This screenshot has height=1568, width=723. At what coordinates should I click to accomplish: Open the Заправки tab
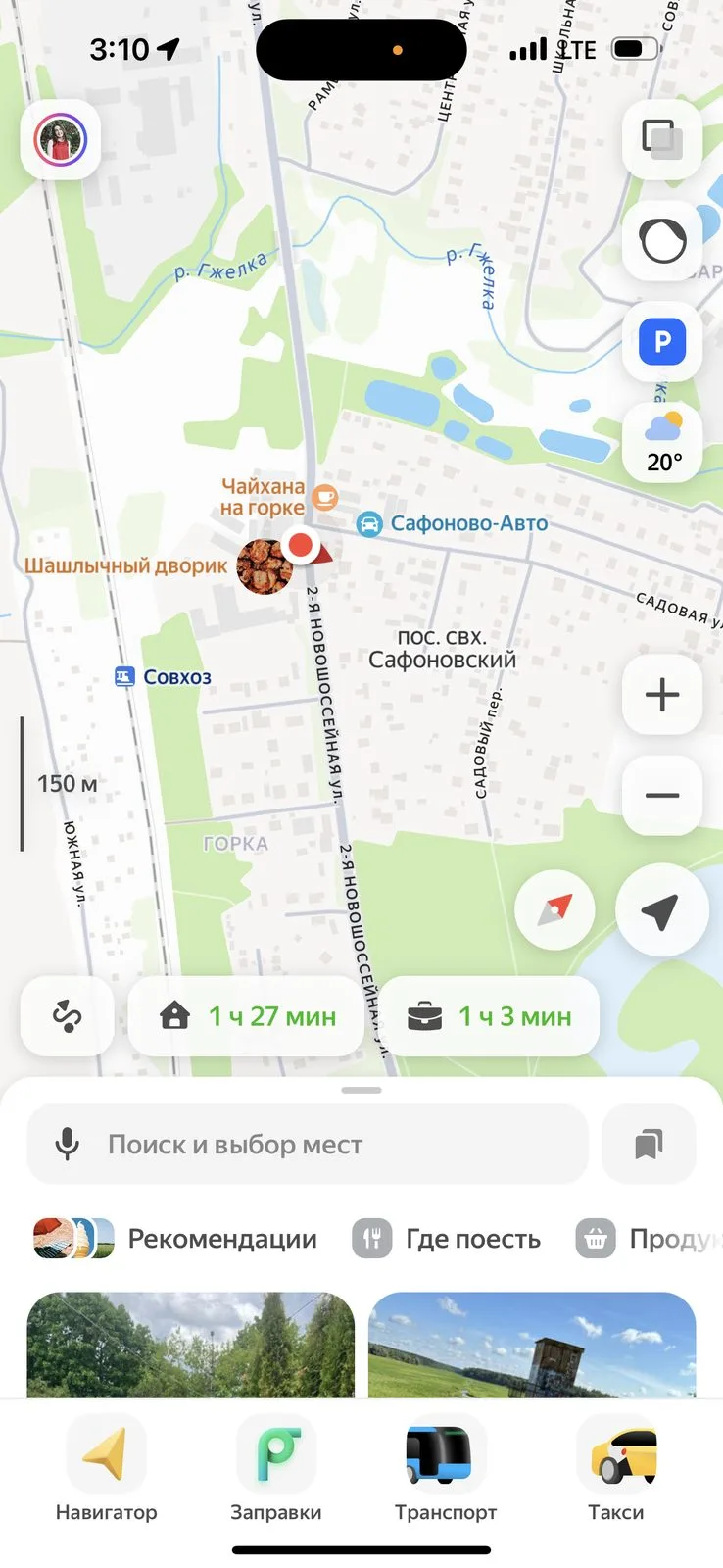(276, 1468)
